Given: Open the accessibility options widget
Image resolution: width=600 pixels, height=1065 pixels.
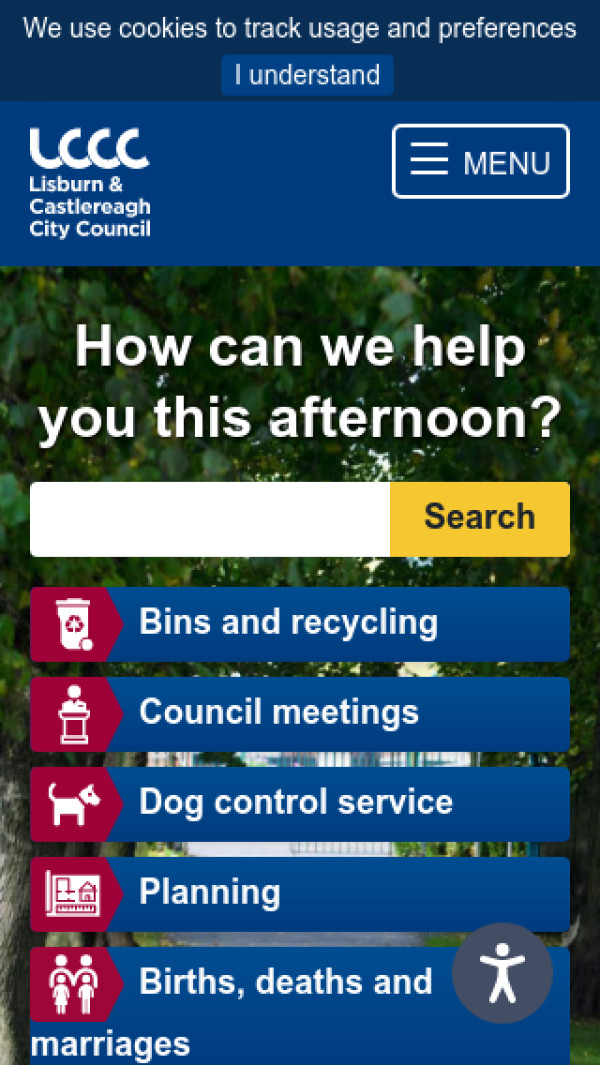Looking at the screenshot, I should coord(502,973).
